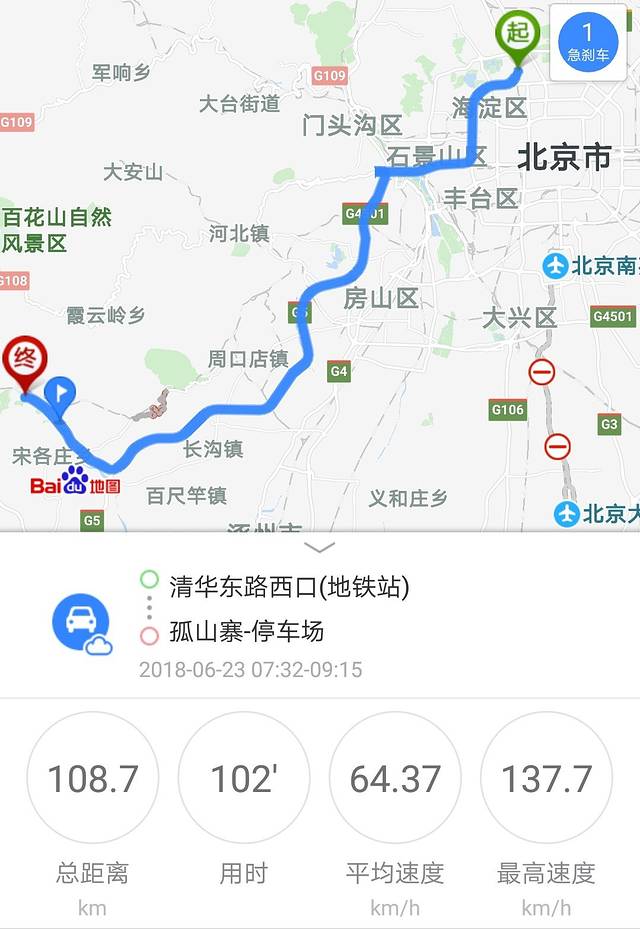Collapse the trip details panel chevron

click(x=319, y=547)
